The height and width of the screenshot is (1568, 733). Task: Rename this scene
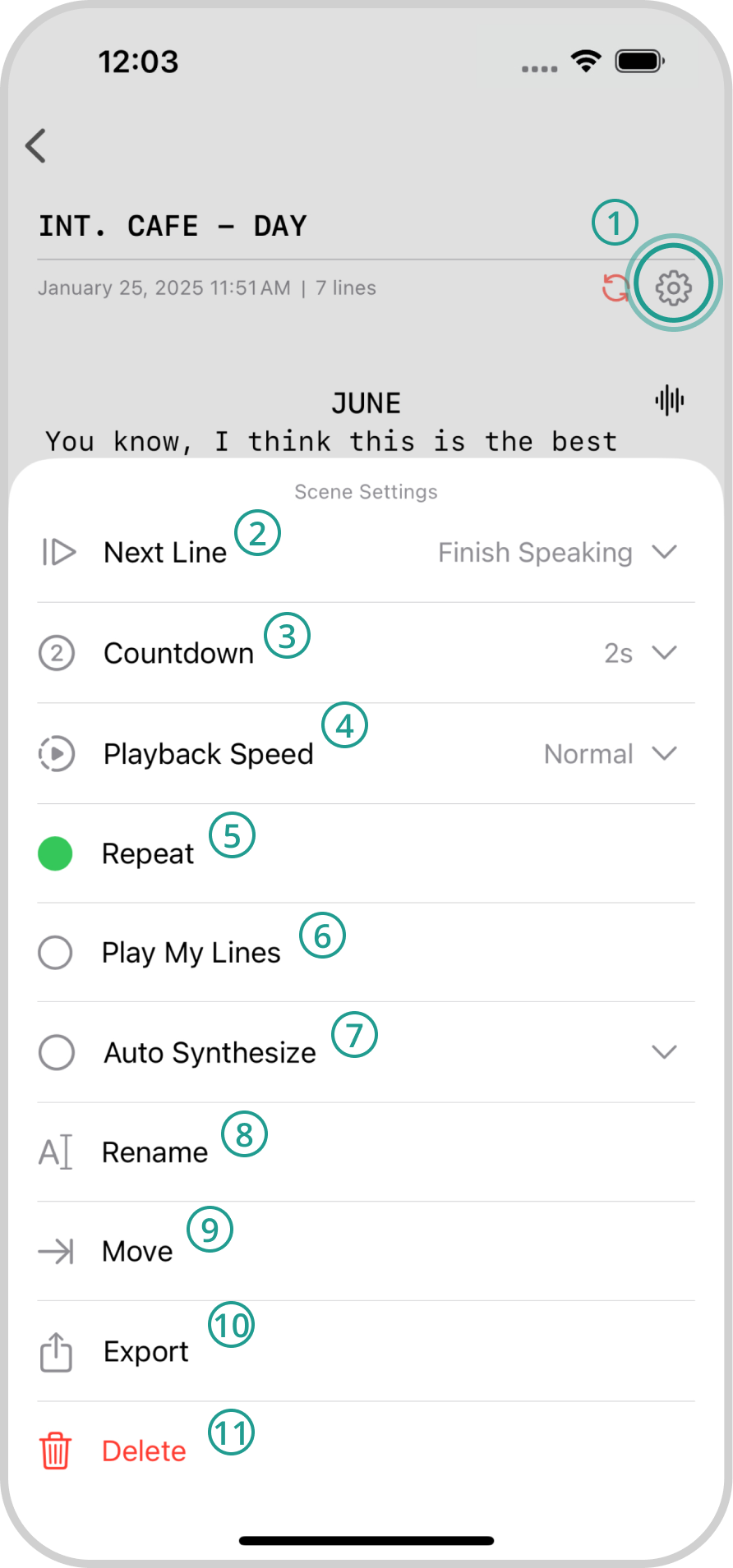click(366, 1152)
